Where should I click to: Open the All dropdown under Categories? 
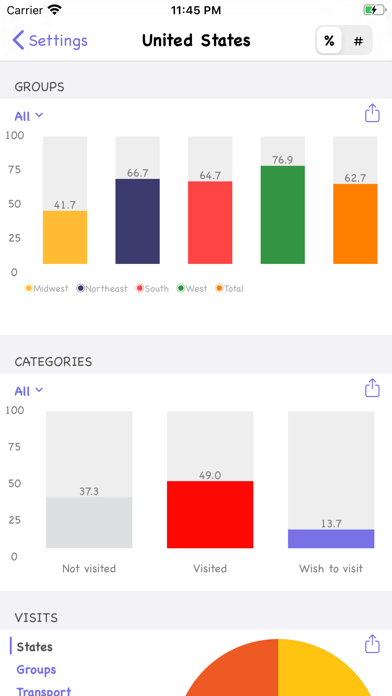click(29, 391)
